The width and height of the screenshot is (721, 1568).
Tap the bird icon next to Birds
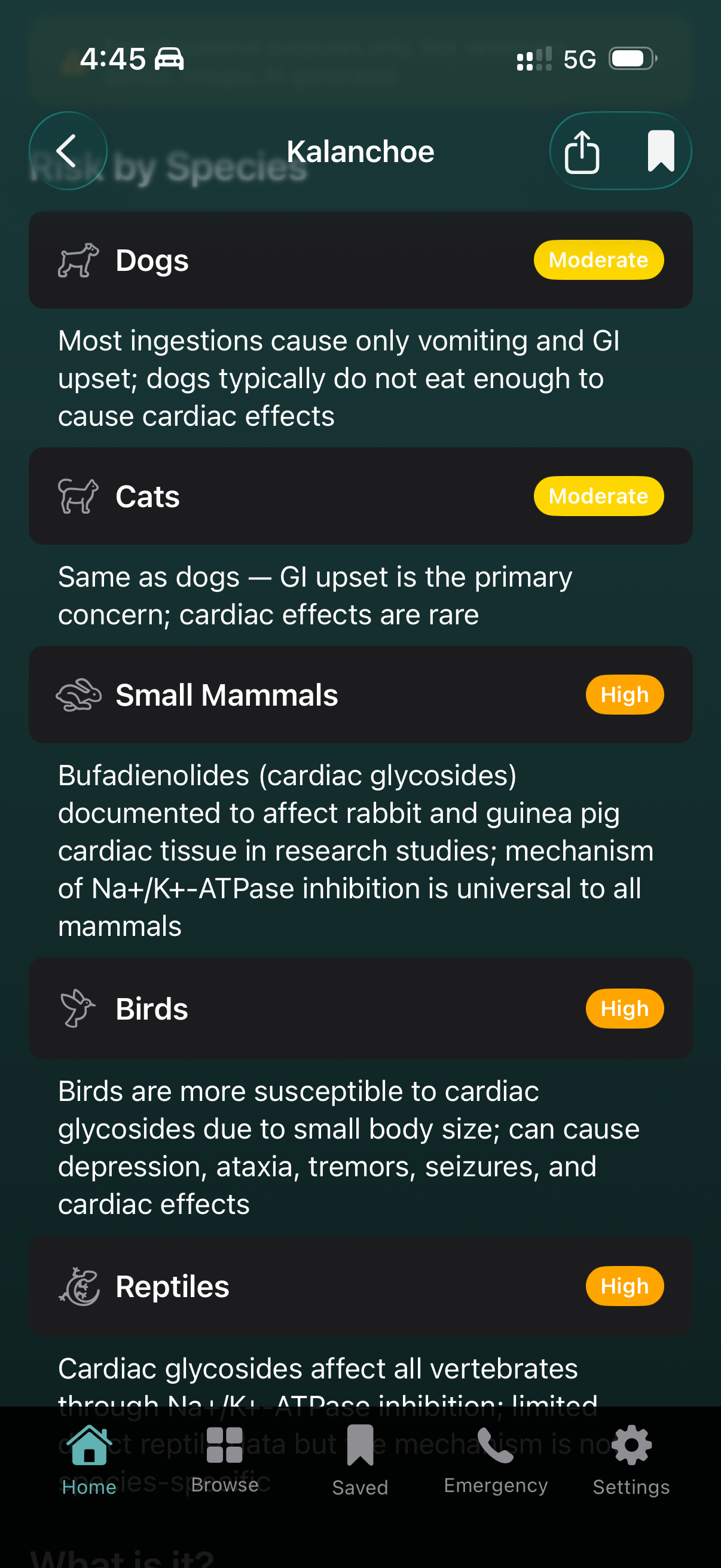(80, 1008)
